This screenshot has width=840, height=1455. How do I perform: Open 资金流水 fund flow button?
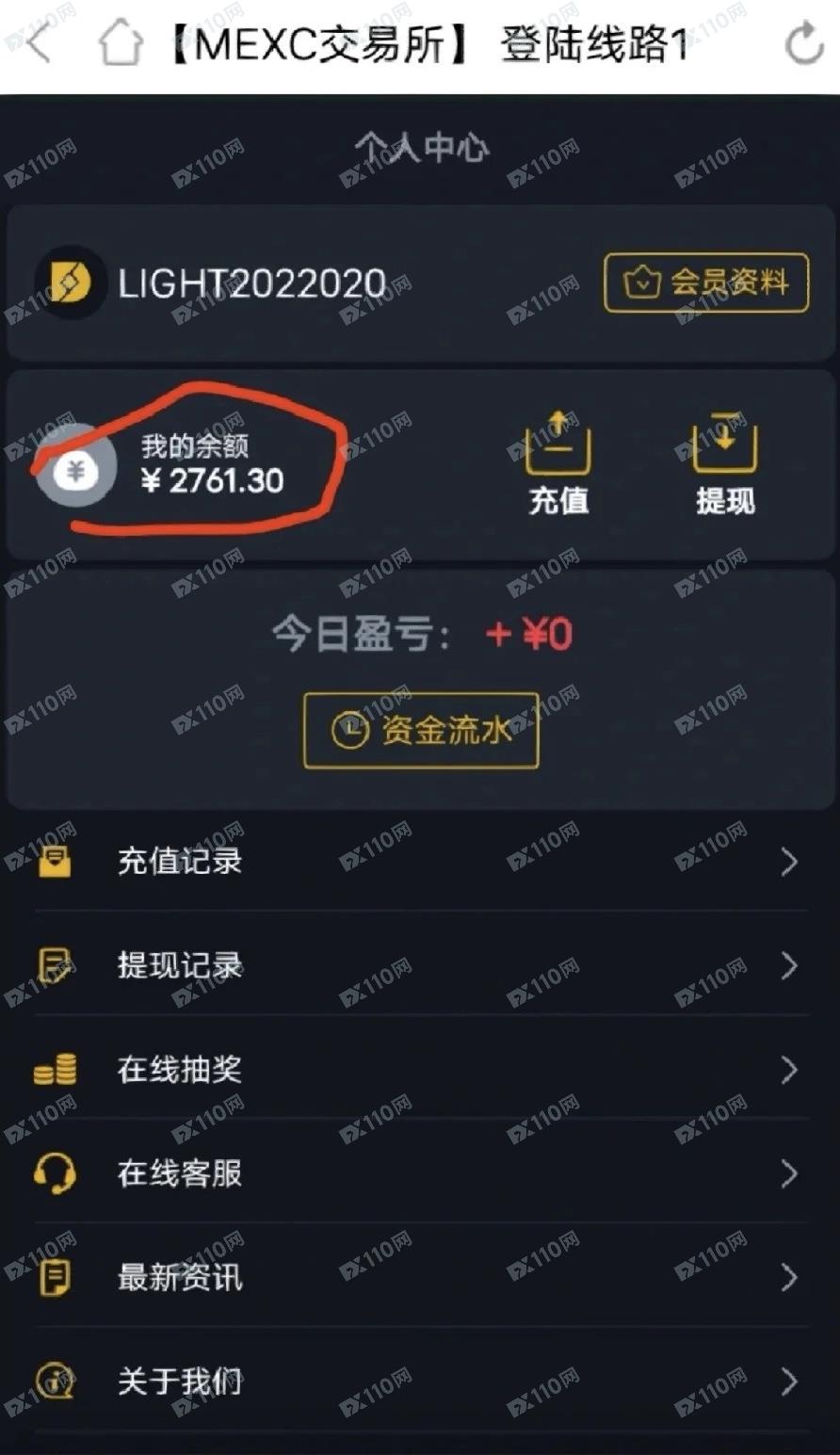pyautogui.click(x=421, y=730)
